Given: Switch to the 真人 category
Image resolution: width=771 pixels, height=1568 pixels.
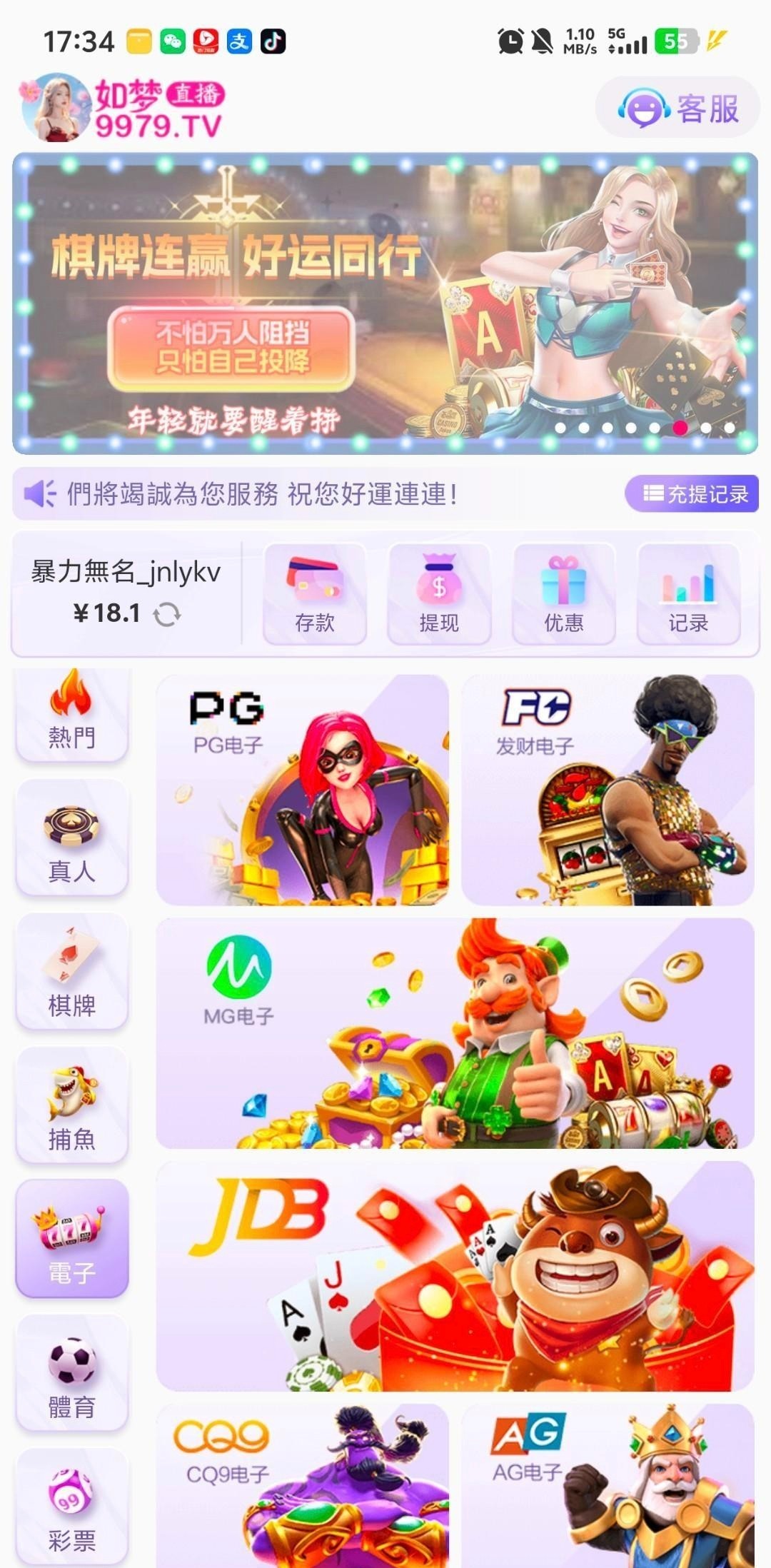Looking at the screenshot, I should click(x=72, y=838).
